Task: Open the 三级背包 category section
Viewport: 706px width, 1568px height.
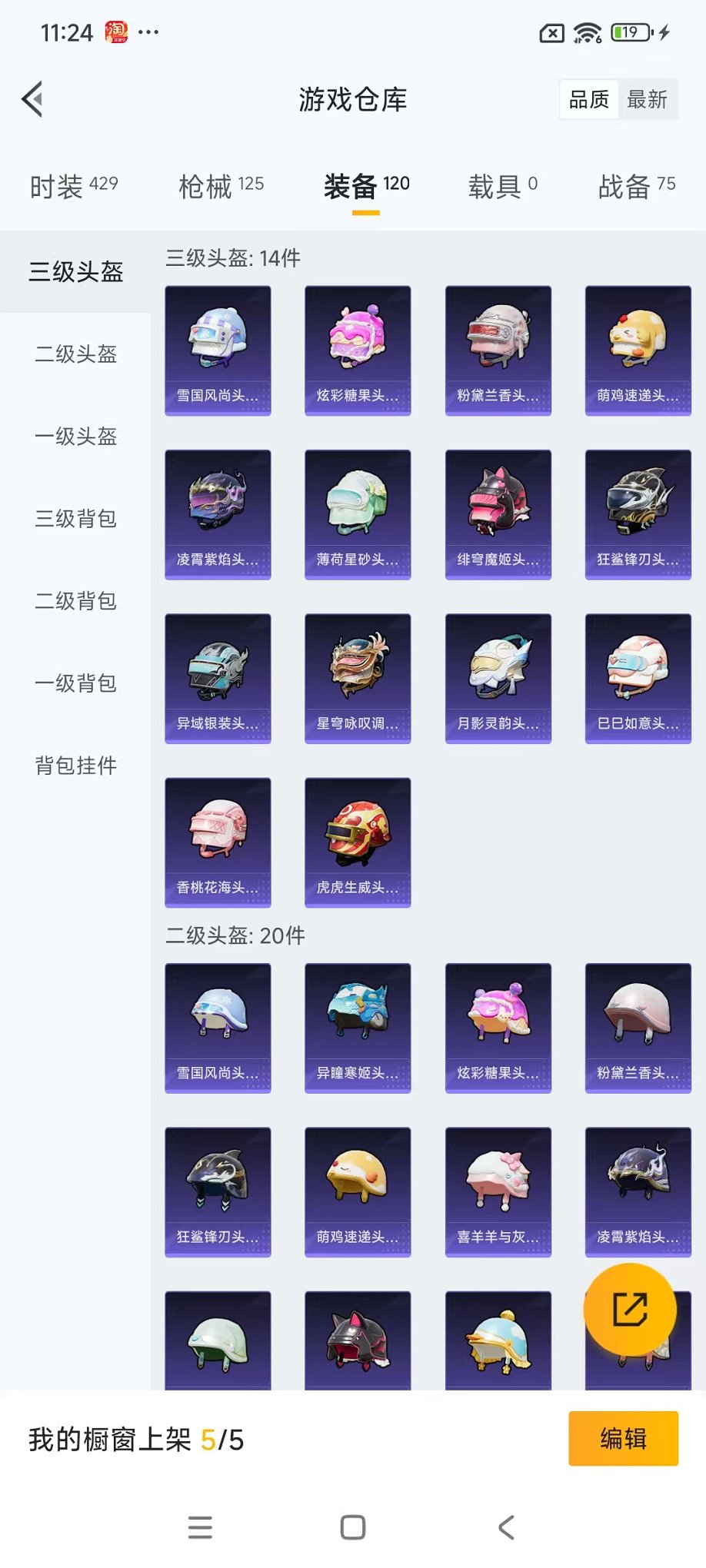Action: (75, 520)
